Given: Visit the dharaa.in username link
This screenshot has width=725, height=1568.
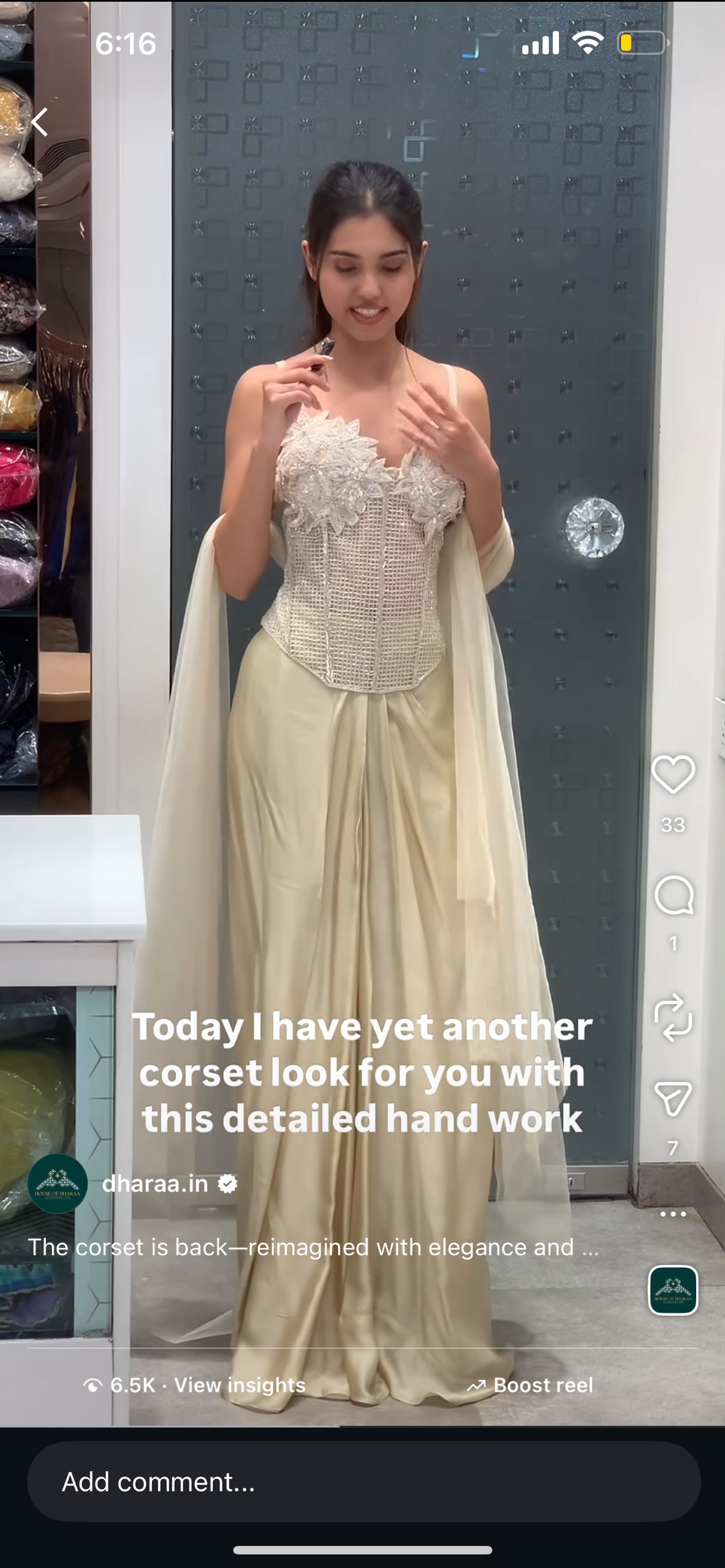Looking at the screenshot, I should click(x=155, y=1183).
